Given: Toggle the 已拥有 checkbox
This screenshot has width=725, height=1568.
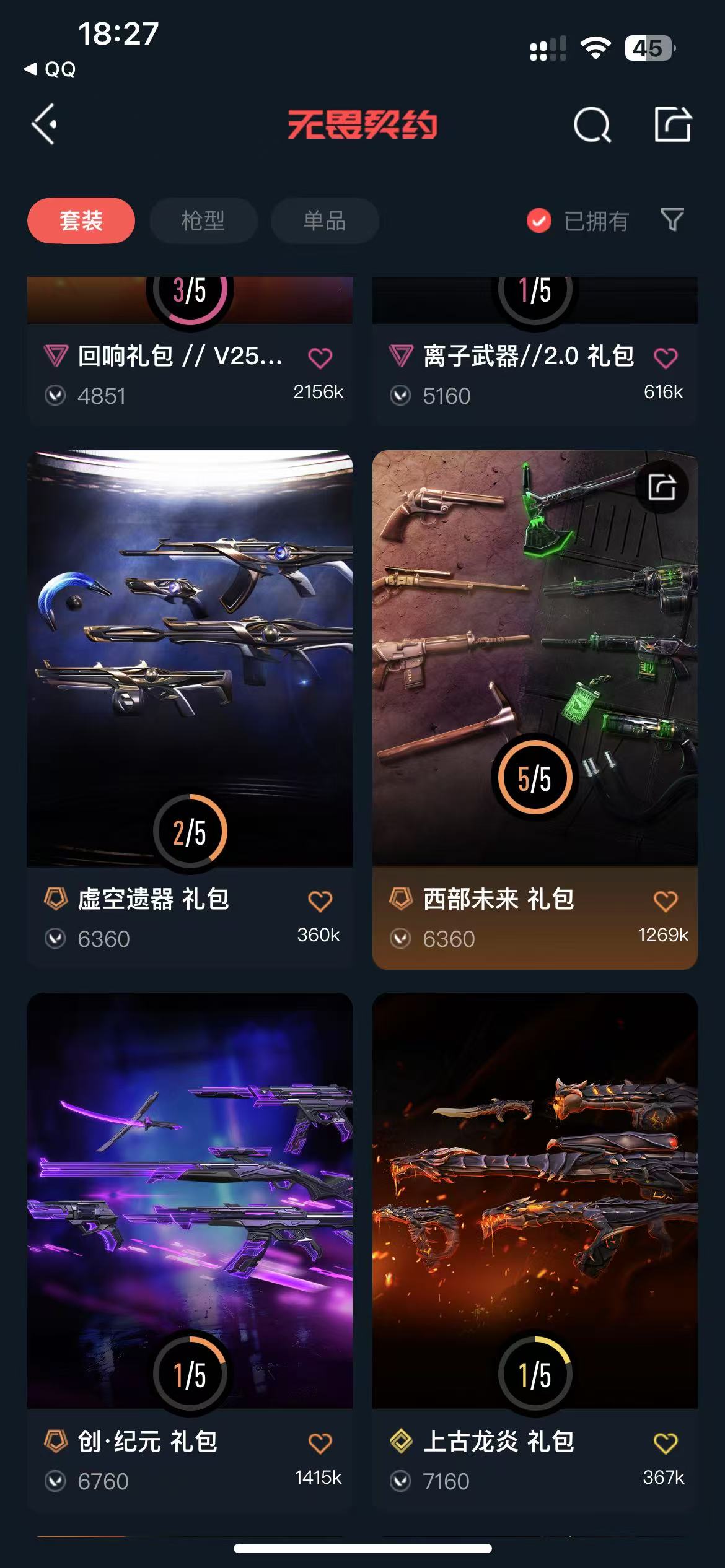Looking at the screenshot, I should tap(539, 220).
